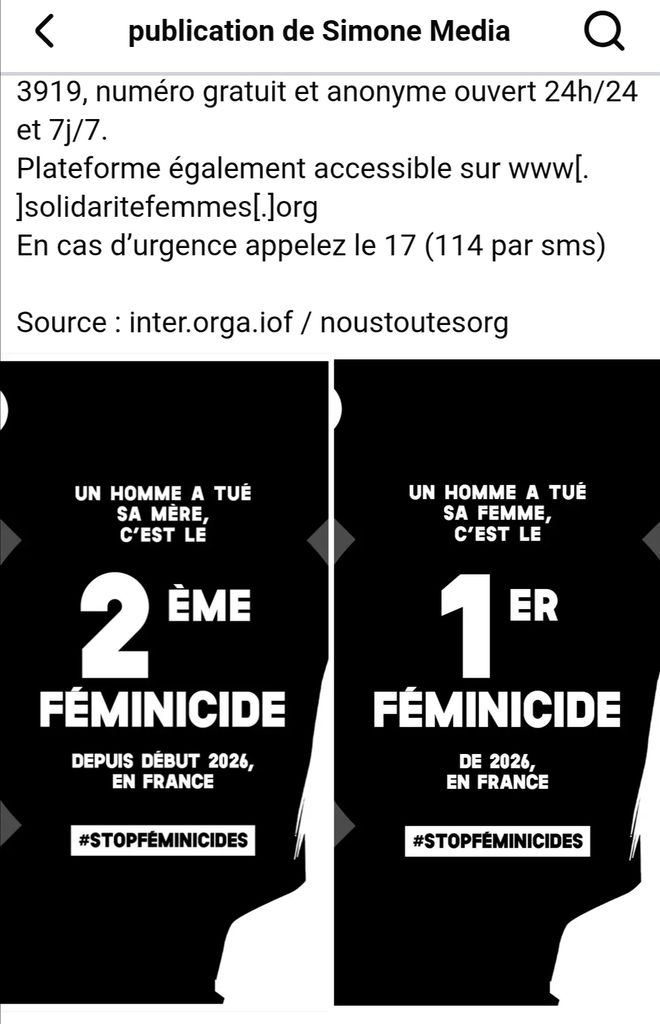Screen dimensions: 660x1024
Task: Go back from Simone Media's publication
Action: [45, 32]
